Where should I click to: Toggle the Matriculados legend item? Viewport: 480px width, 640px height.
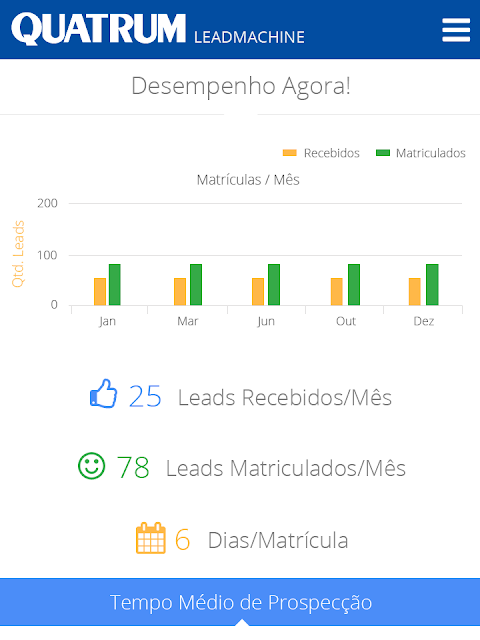421,153
